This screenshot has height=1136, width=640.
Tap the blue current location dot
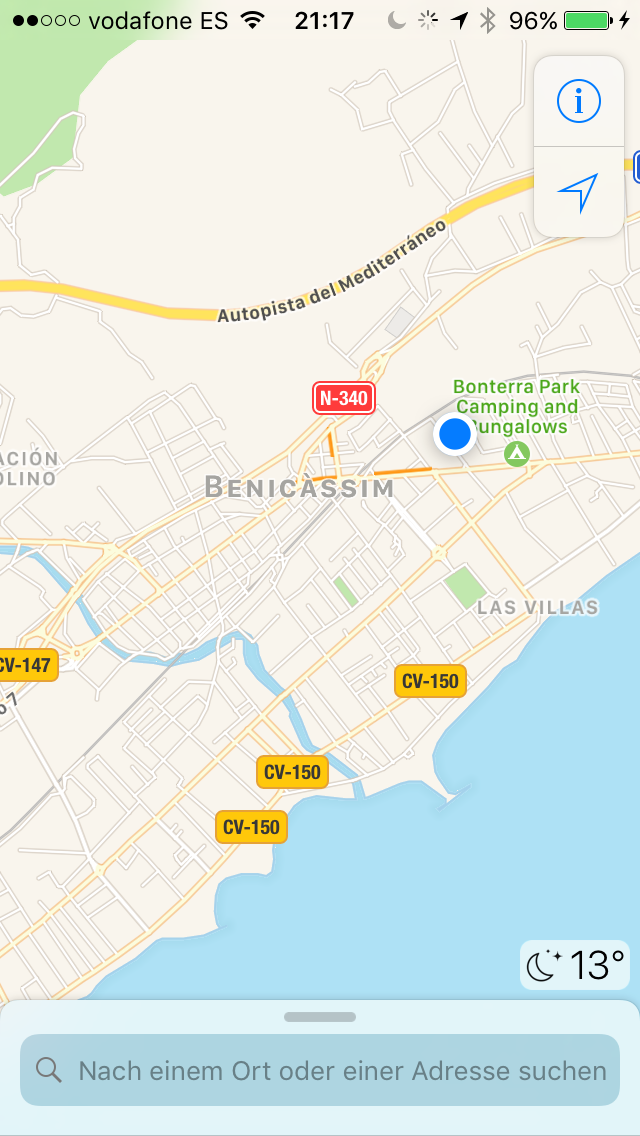pos(454,435)
